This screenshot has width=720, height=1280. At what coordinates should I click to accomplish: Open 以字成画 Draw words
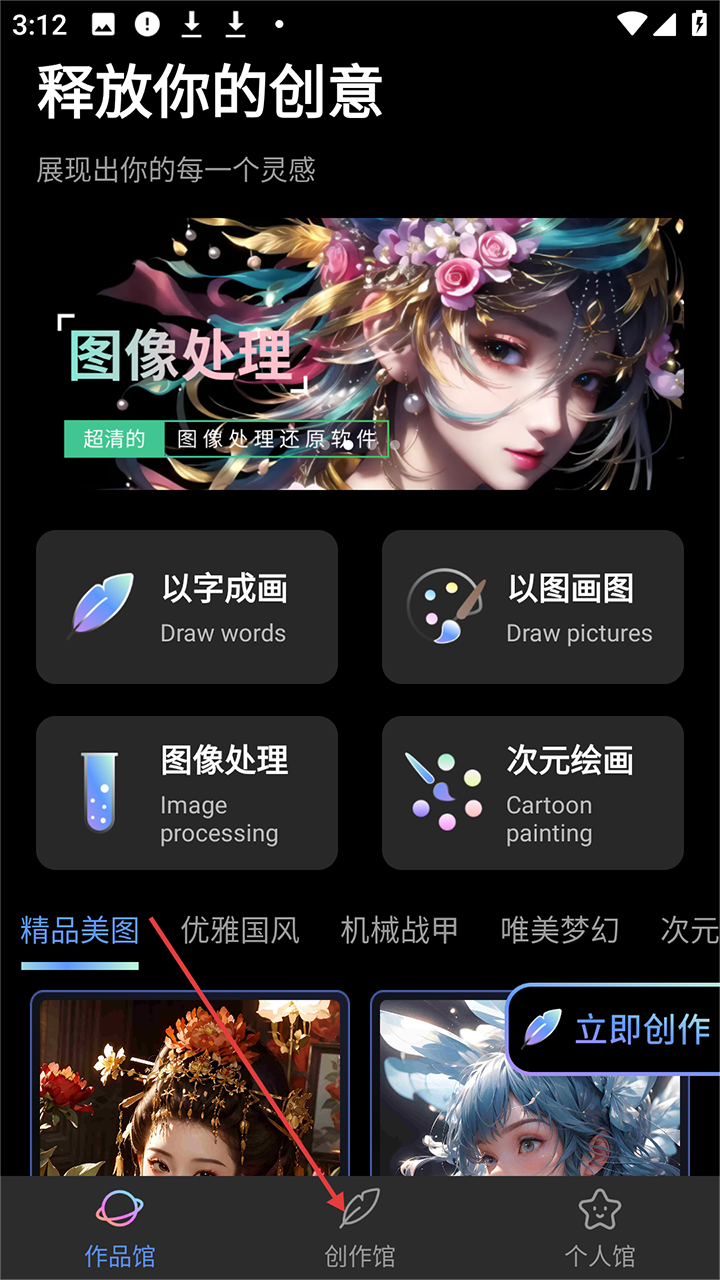pos(187,607)
